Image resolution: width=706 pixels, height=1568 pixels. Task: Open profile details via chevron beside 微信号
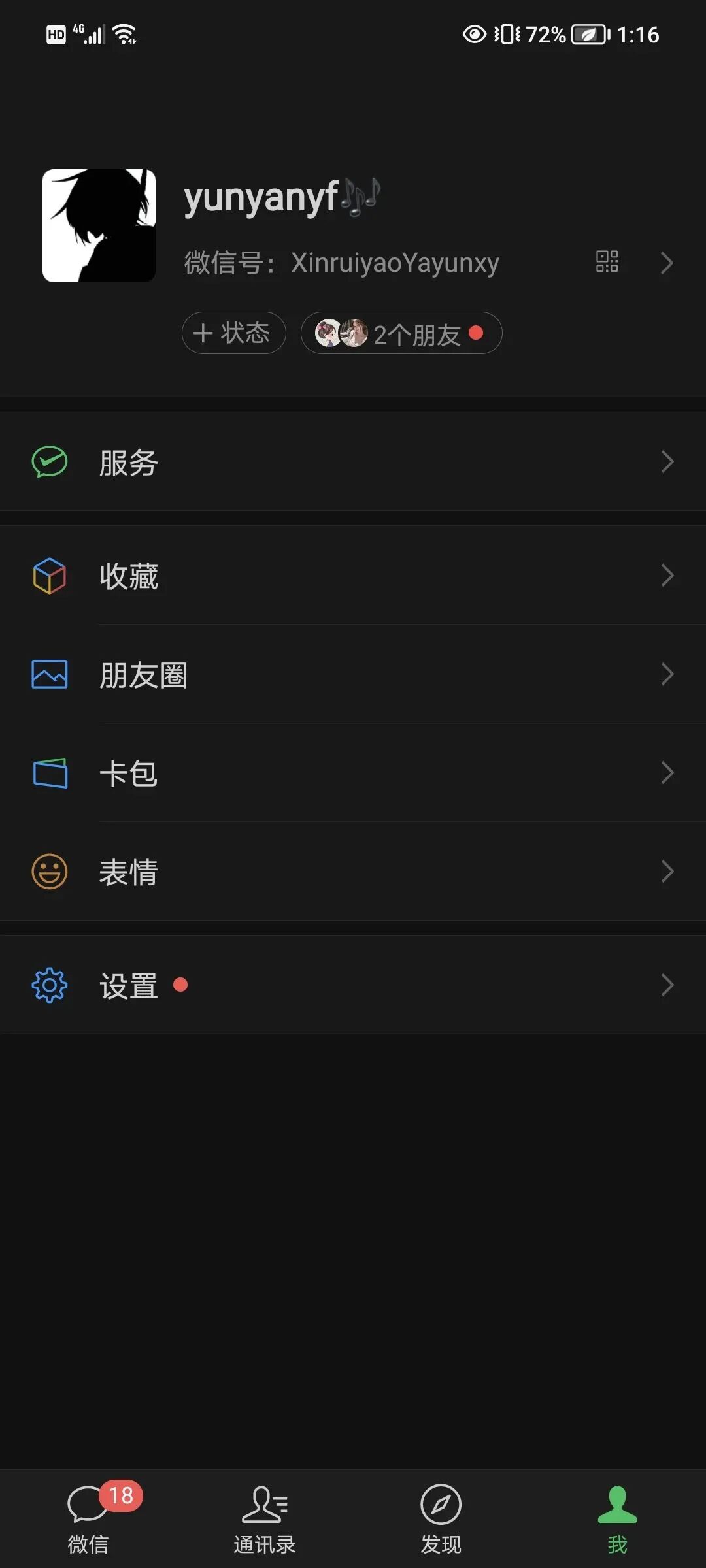point(666,263)
